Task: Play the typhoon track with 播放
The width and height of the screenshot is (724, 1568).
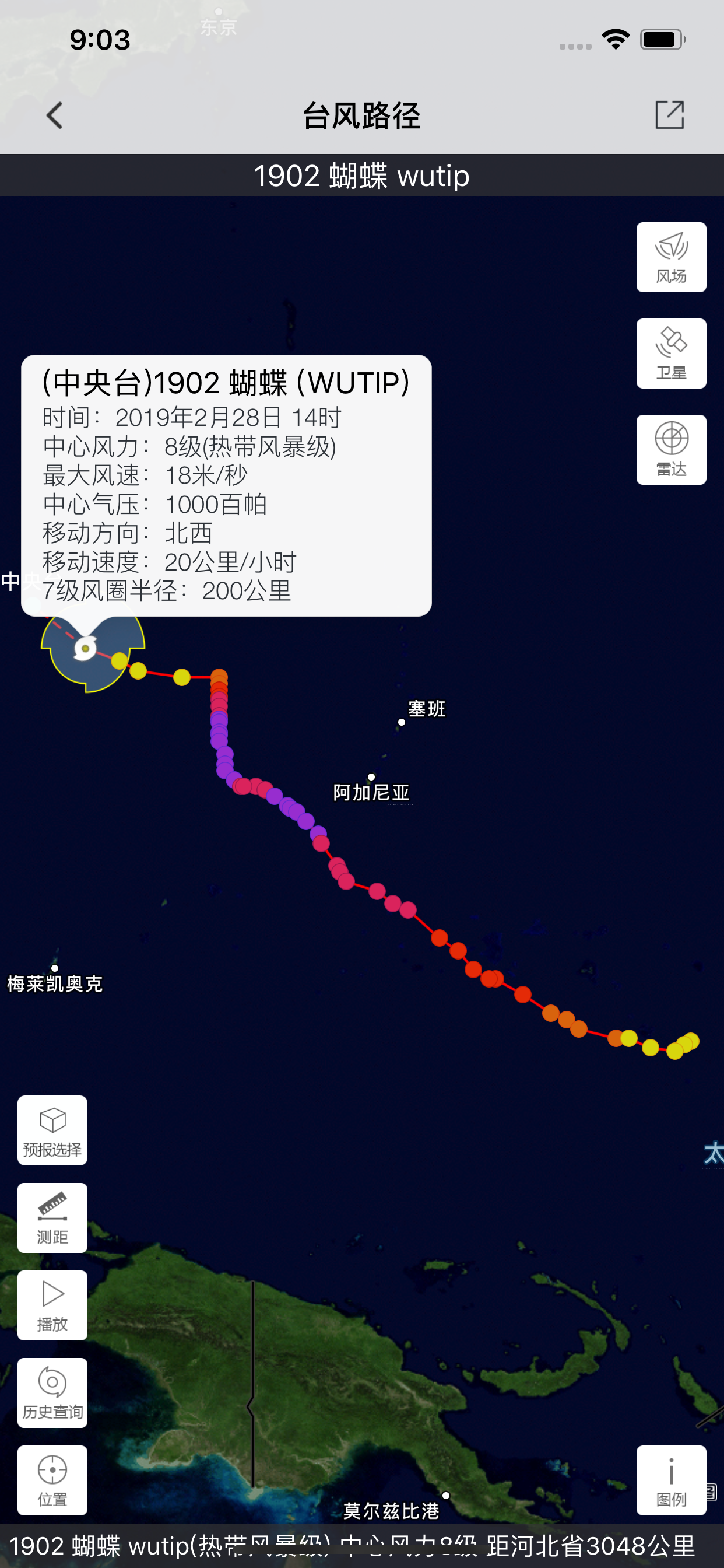Action: (52, 1305)
